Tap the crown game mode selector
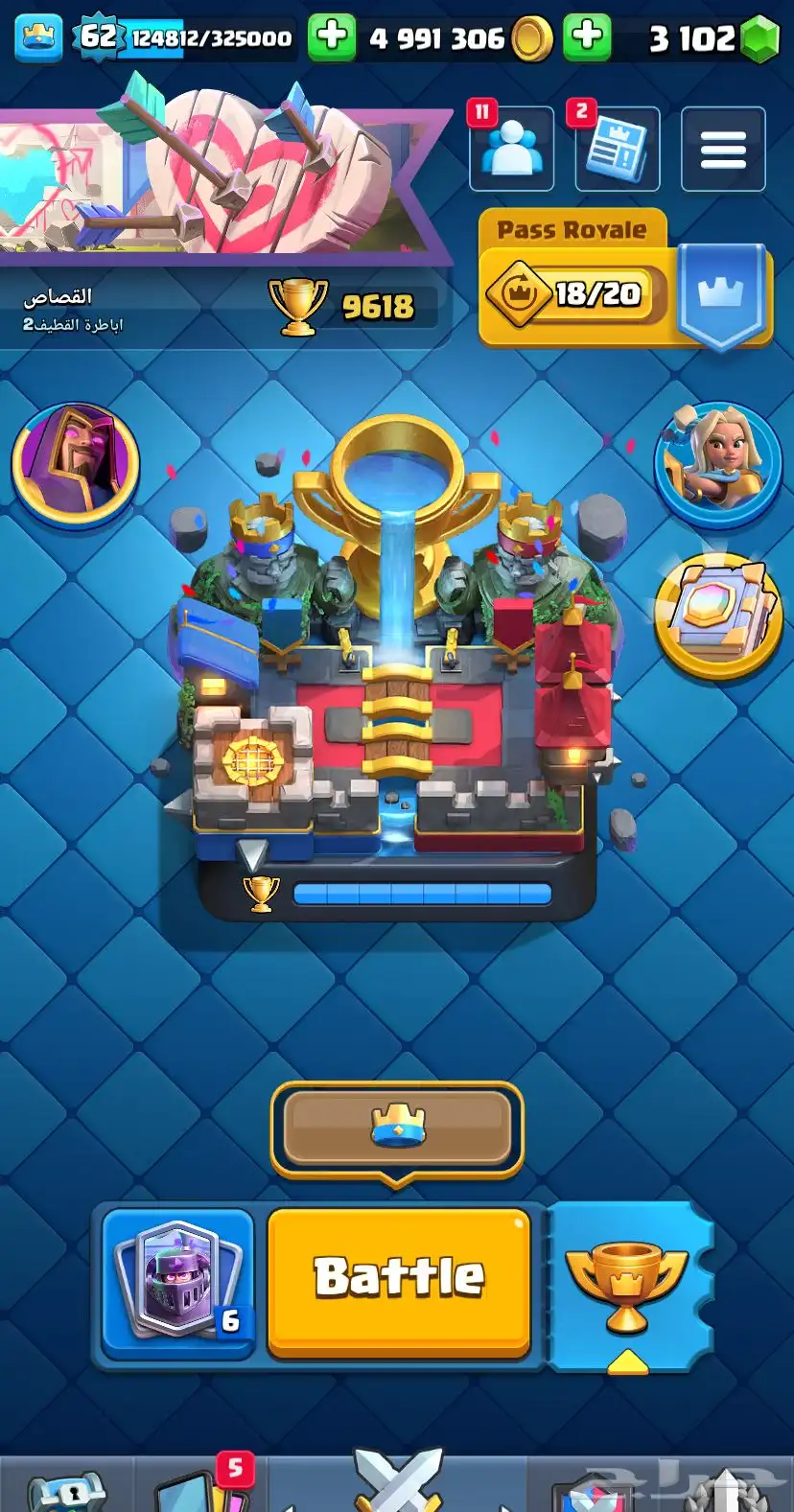794x1512 pixels. [x=397, y=1128]
